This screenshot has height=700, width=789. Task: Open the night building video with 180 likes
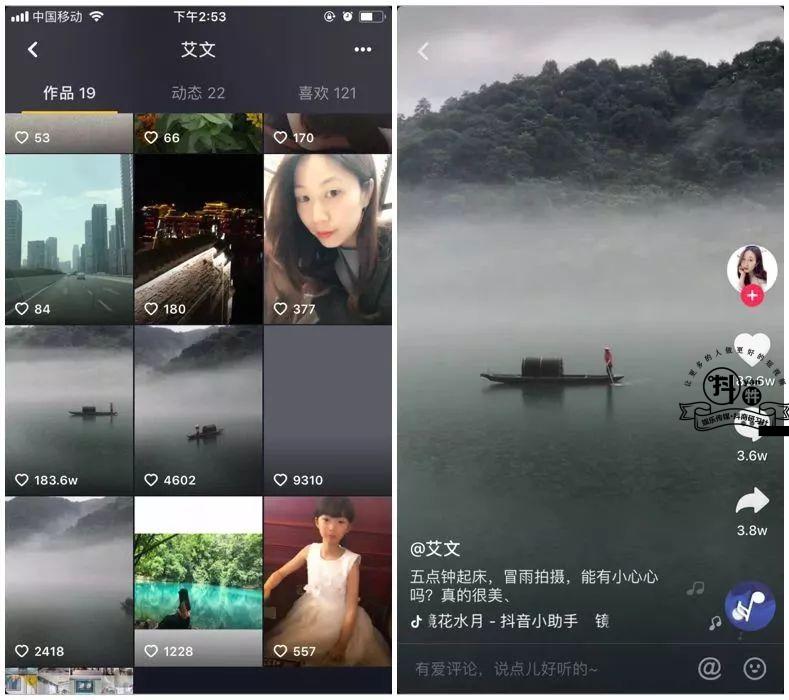tap(198, 238)
